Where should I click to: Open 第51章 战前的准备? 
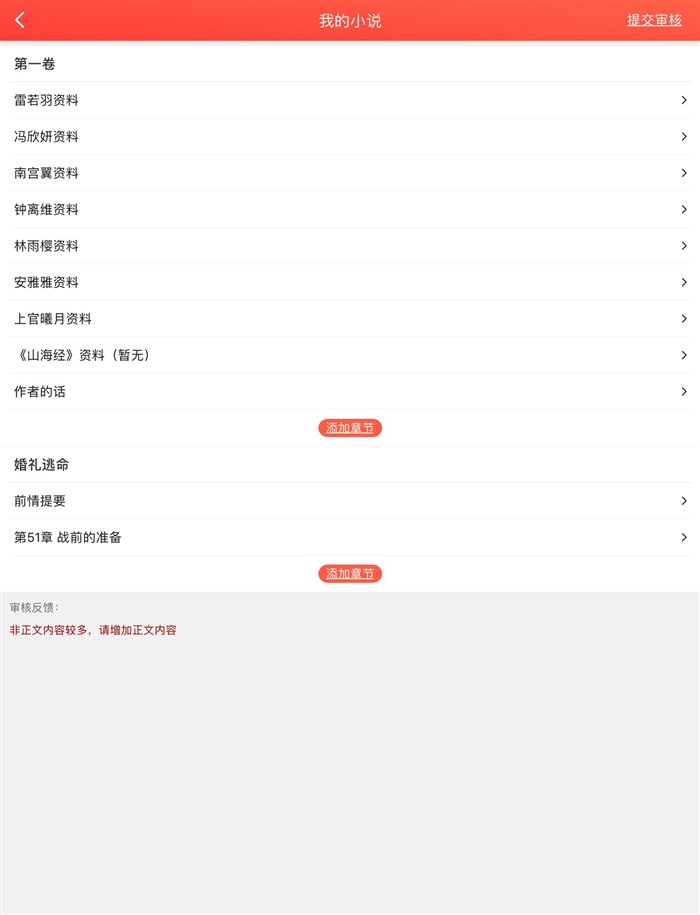click(x=350, y=538)
